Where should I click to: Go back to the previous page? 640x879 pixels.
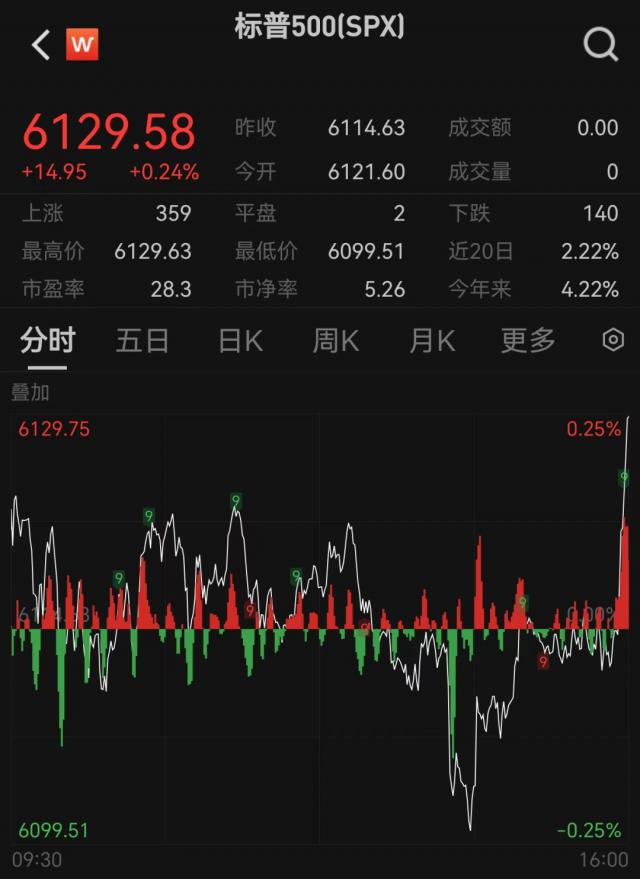click(x=40, y=45)
